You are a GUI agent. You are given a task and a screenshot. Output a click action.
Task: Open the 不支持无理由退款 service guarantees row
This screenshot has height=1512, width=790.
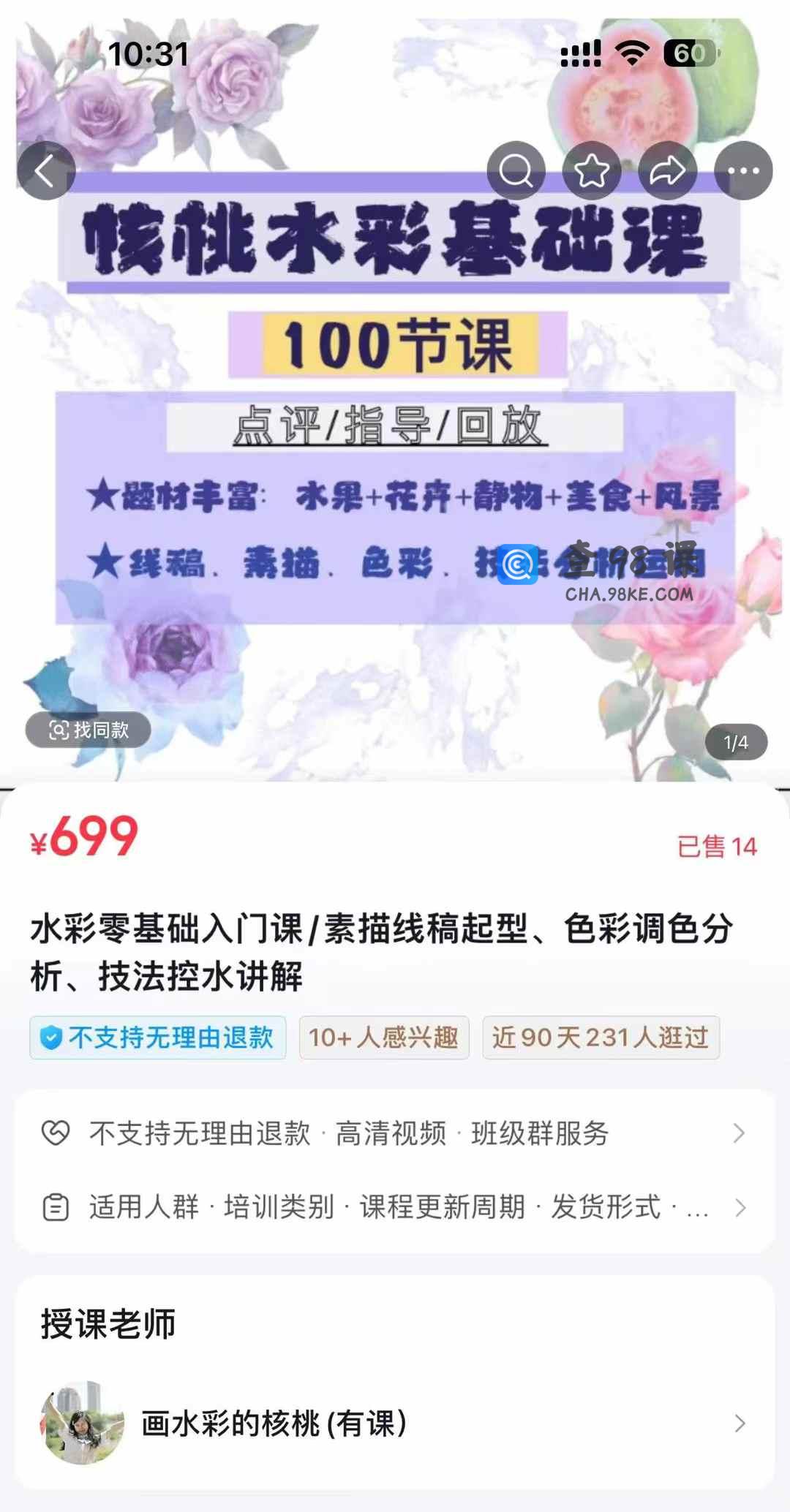tap(395, 1133)
